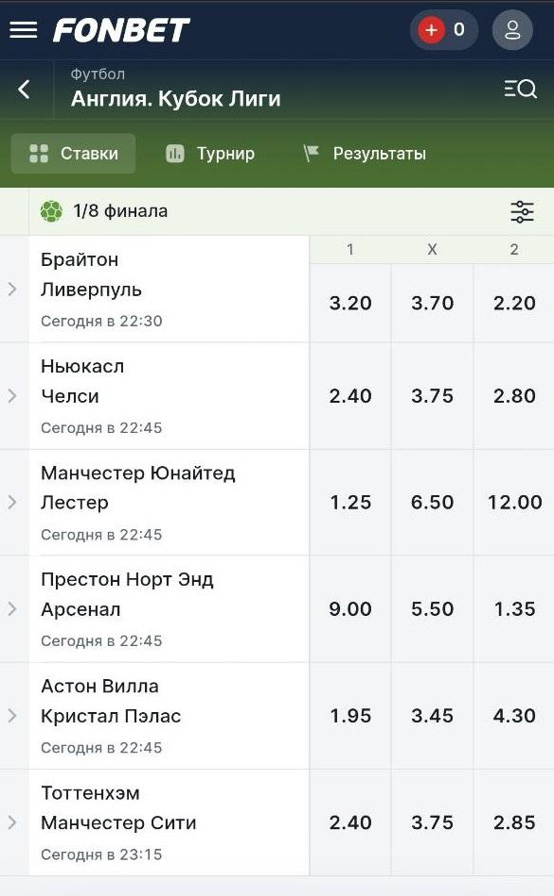
Task: Select the Ставки tab
Action: pos(74,153)
